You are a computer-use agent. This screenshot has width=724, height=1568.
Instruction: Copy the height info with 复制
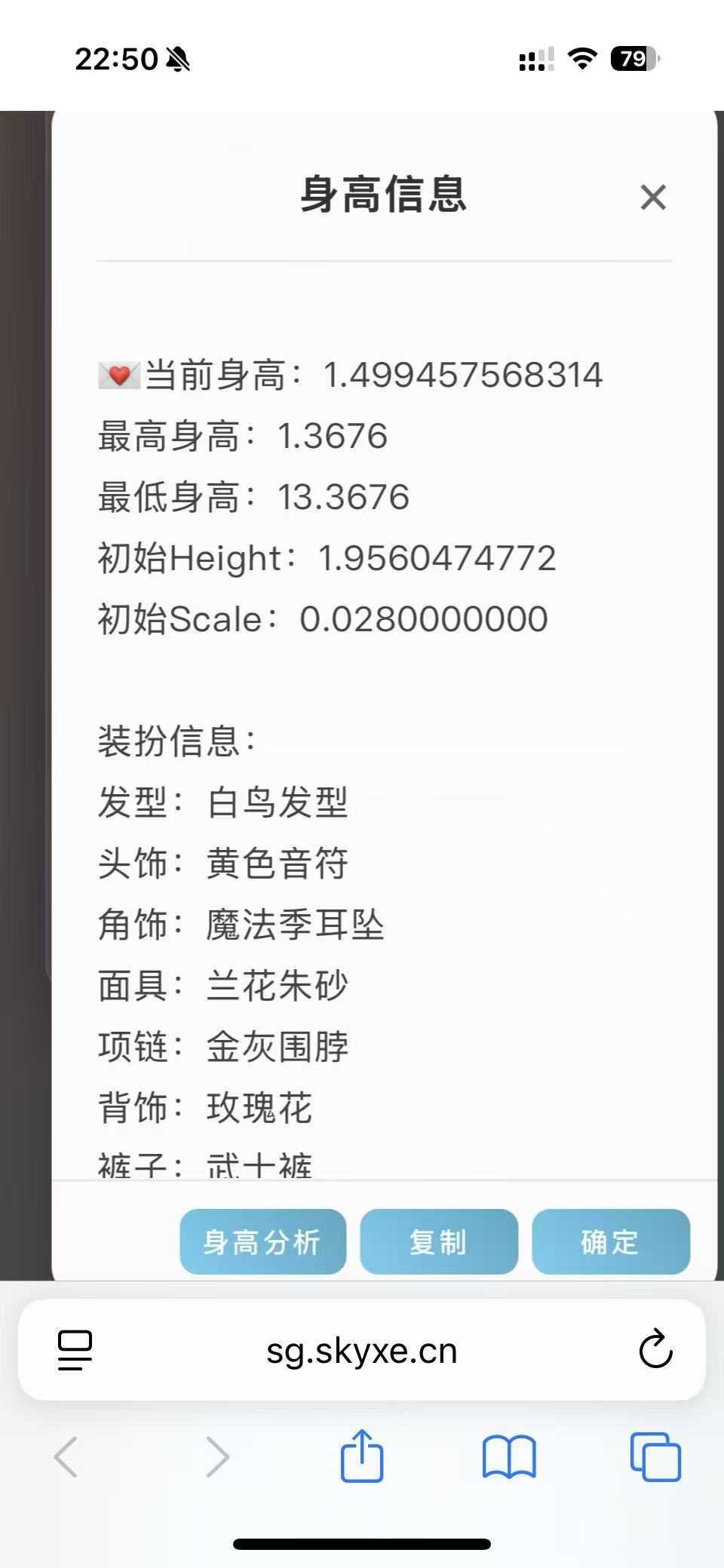(438, 1241)
